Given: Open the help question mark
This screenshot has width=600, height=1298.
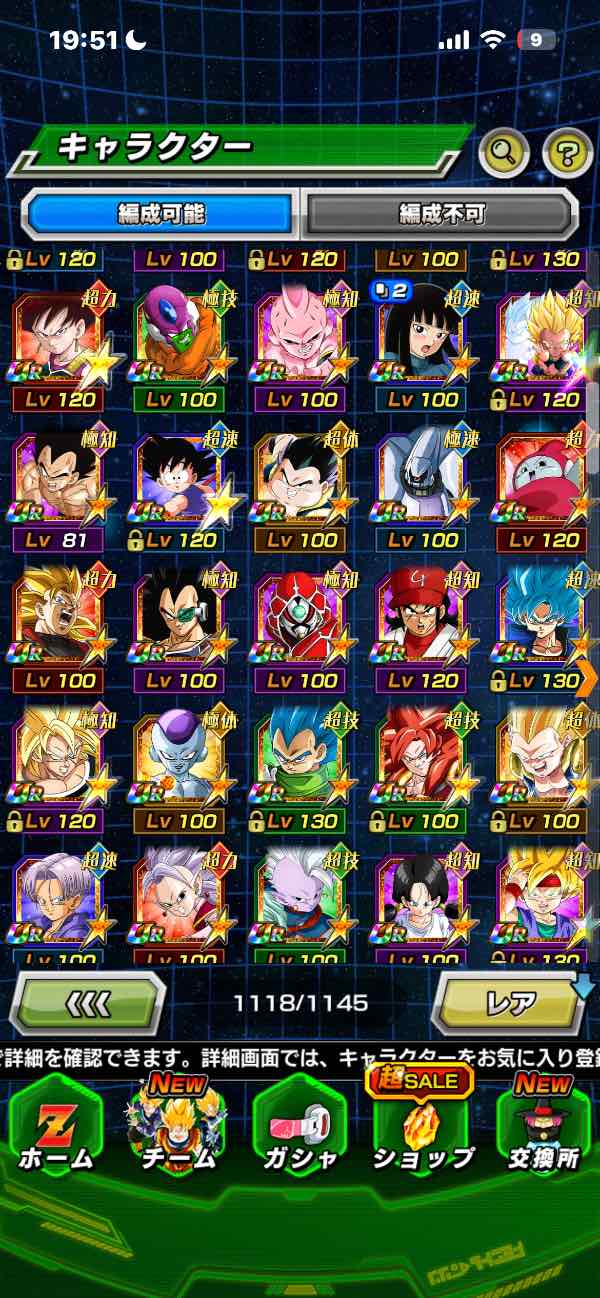Looking at the screenshot, I should pos(567,153).
